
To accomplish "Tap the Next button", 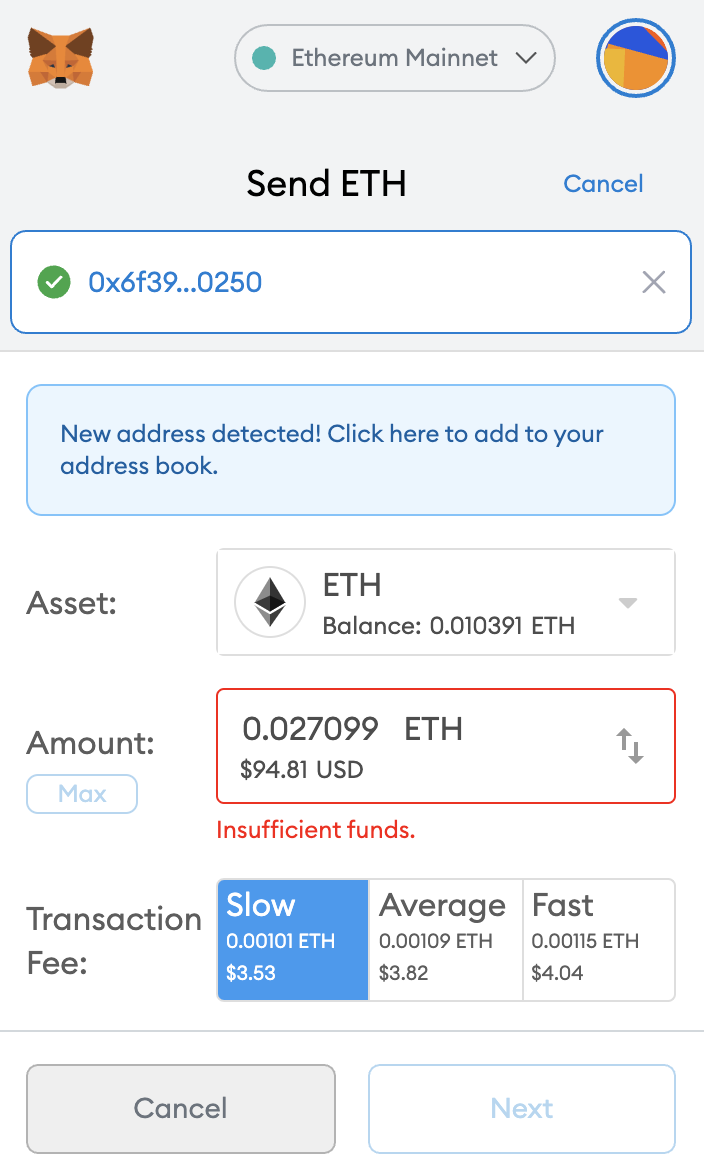I will (522, 1108).
